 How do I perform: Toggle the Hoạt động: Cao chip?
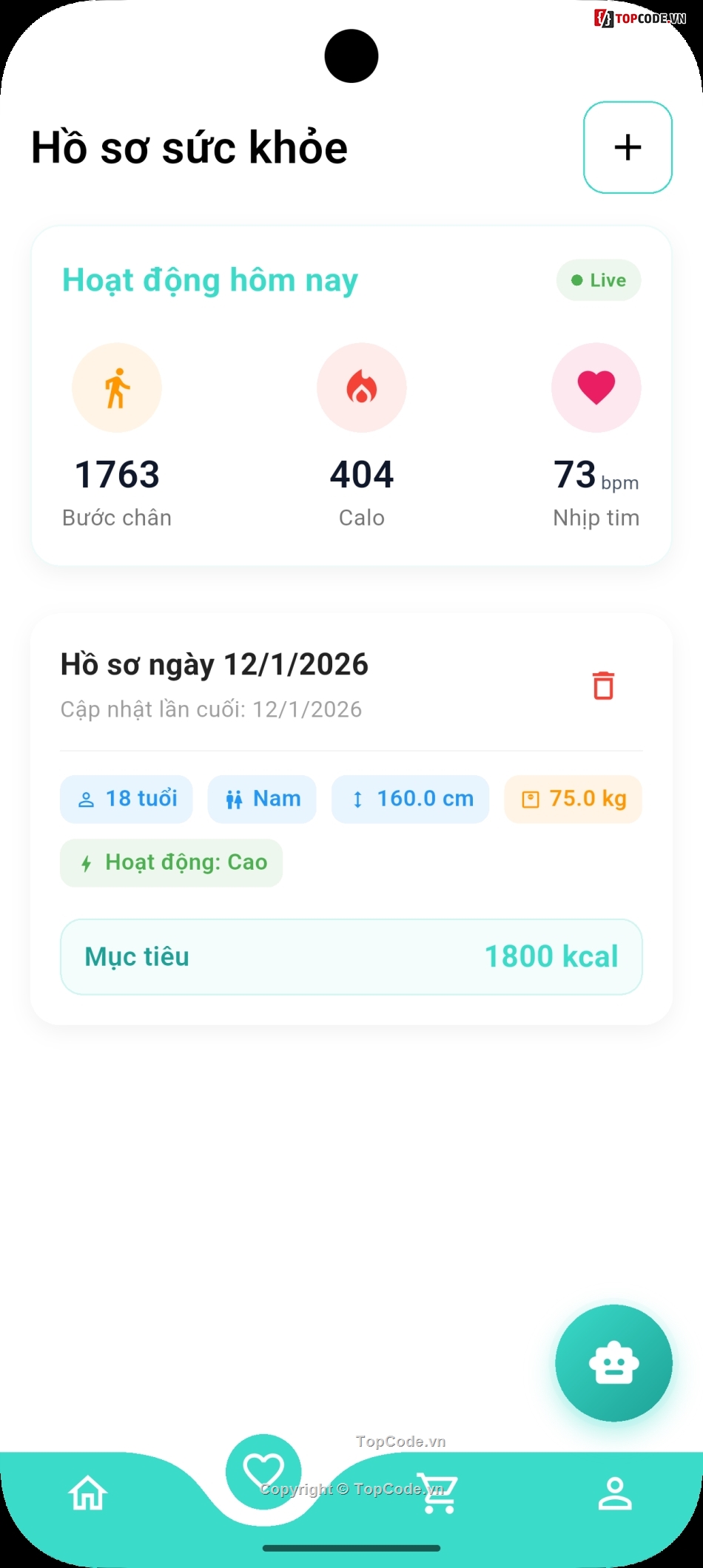tap(171, 862)
